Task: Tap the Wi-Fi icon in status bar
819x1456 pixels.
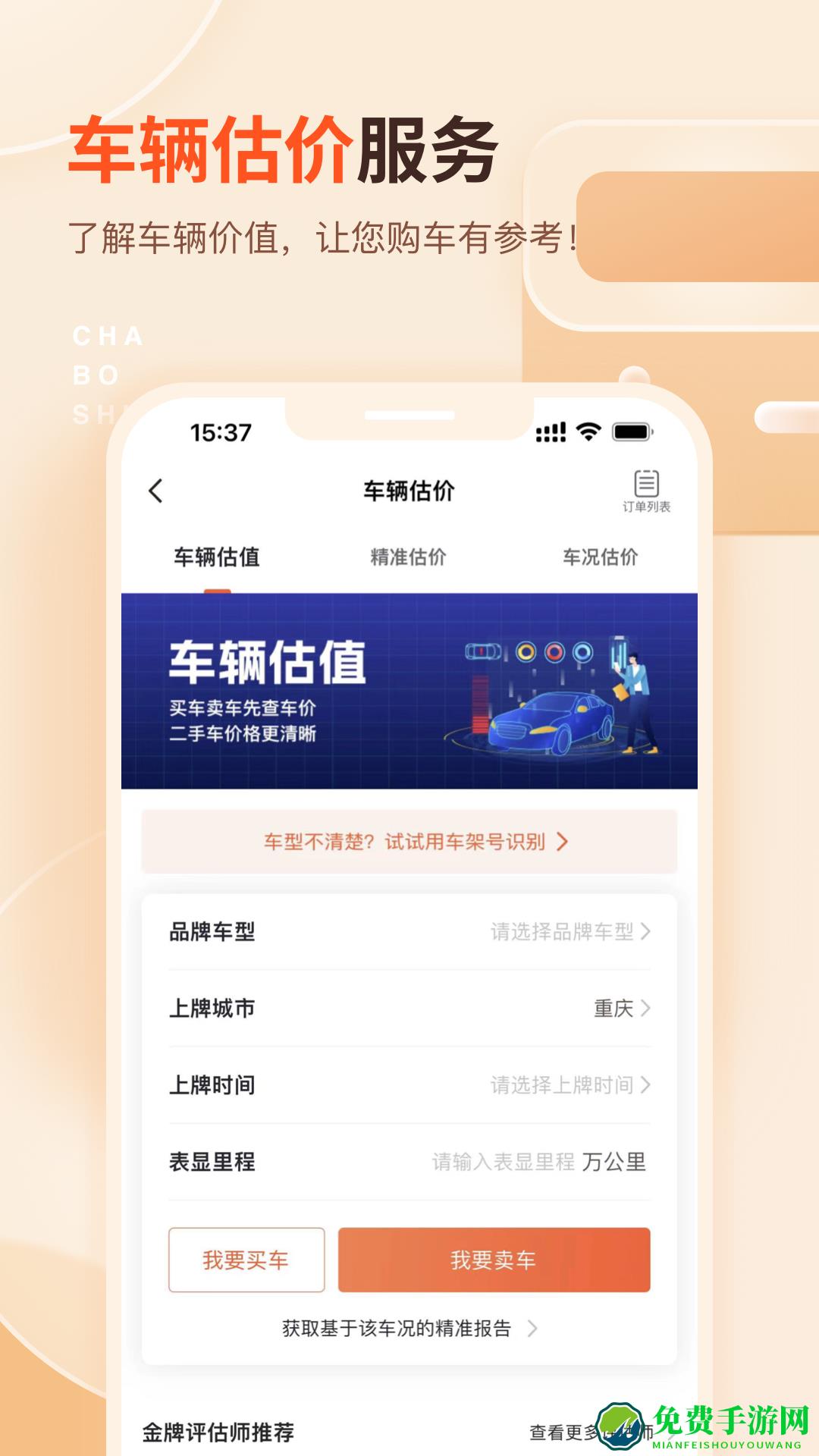Action: pos(588,431)
